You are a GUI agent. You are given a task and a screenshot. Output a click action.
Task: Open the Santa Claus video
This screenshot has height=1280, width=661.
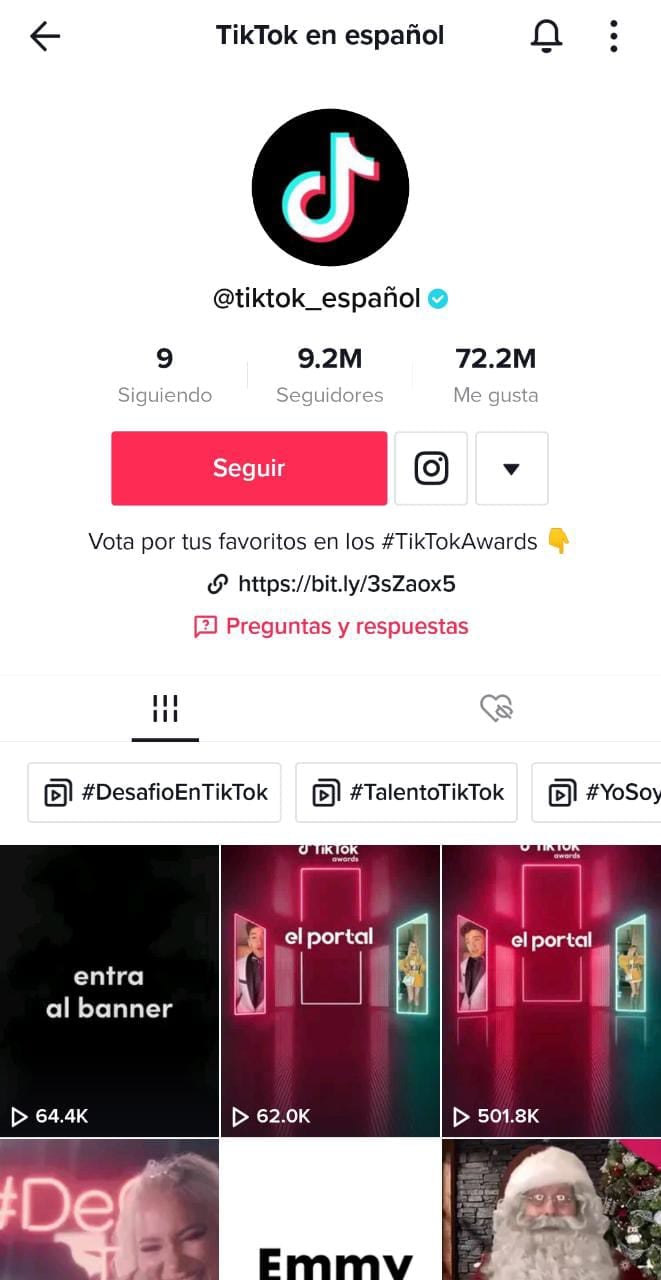[551, 1210]
